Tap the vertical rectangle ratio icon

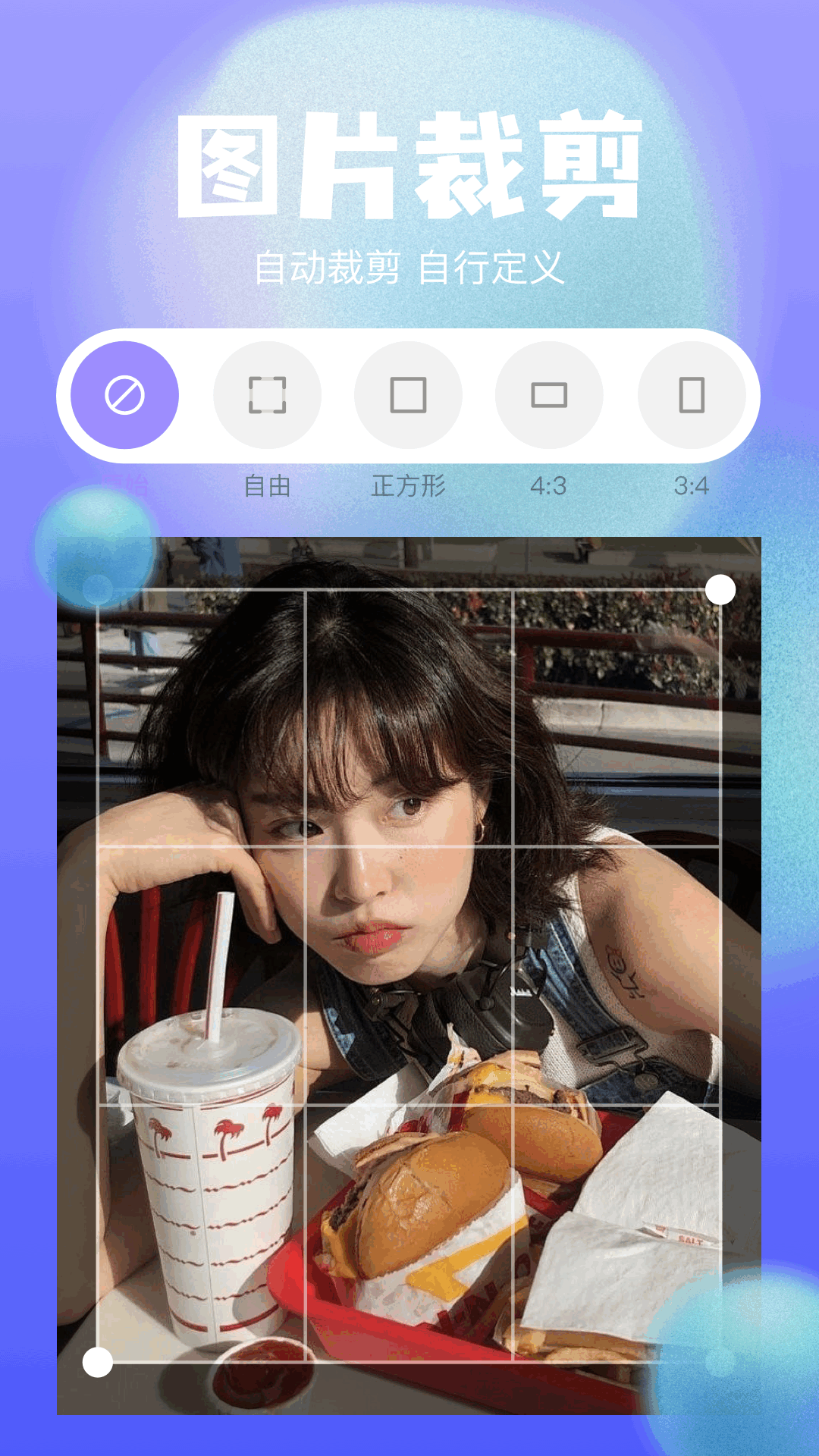click(x=691, y=394)
